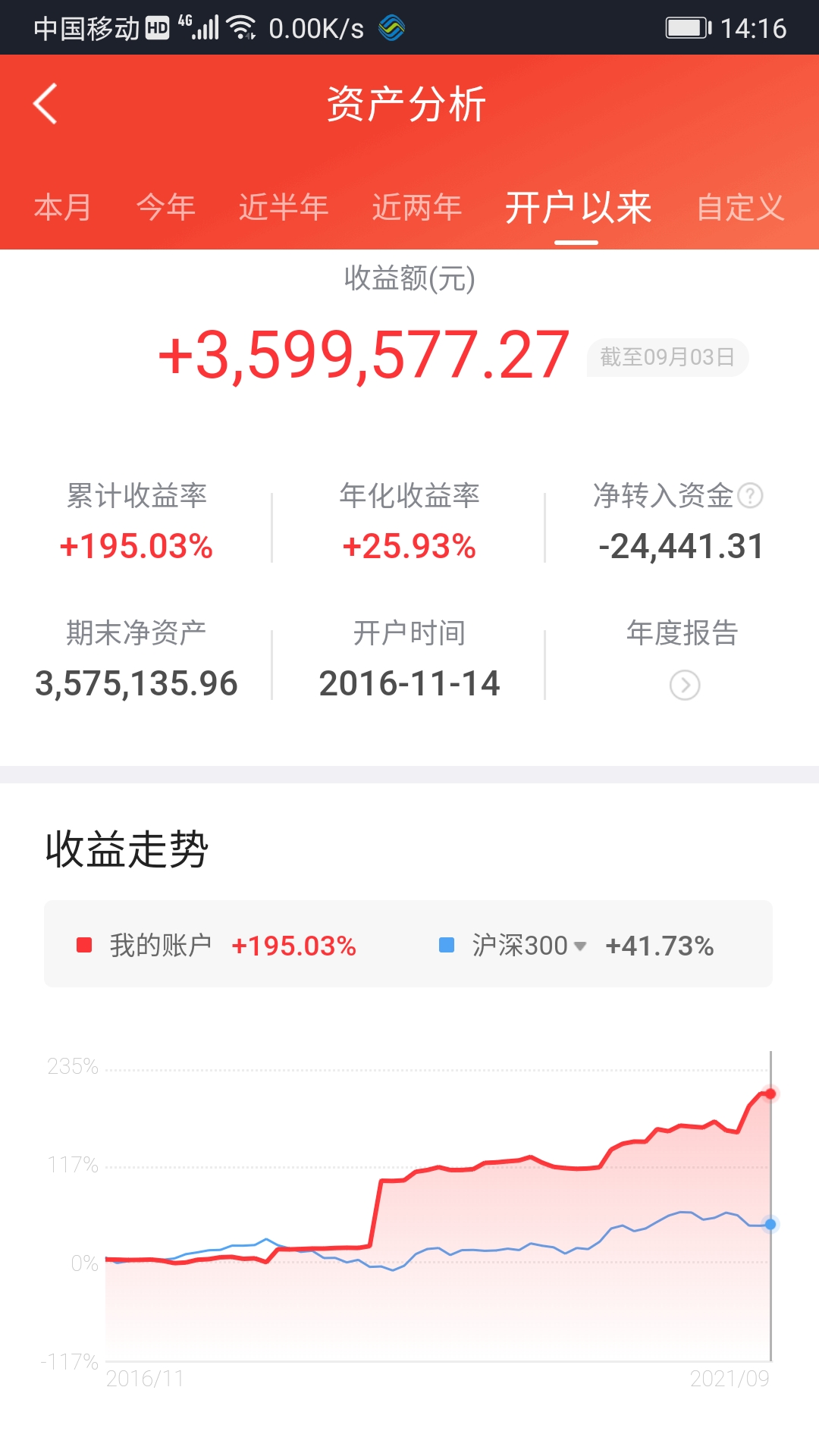Select the 开户以来 tab
Viewport: 819px width, 1456px height.
click(578, 207)
